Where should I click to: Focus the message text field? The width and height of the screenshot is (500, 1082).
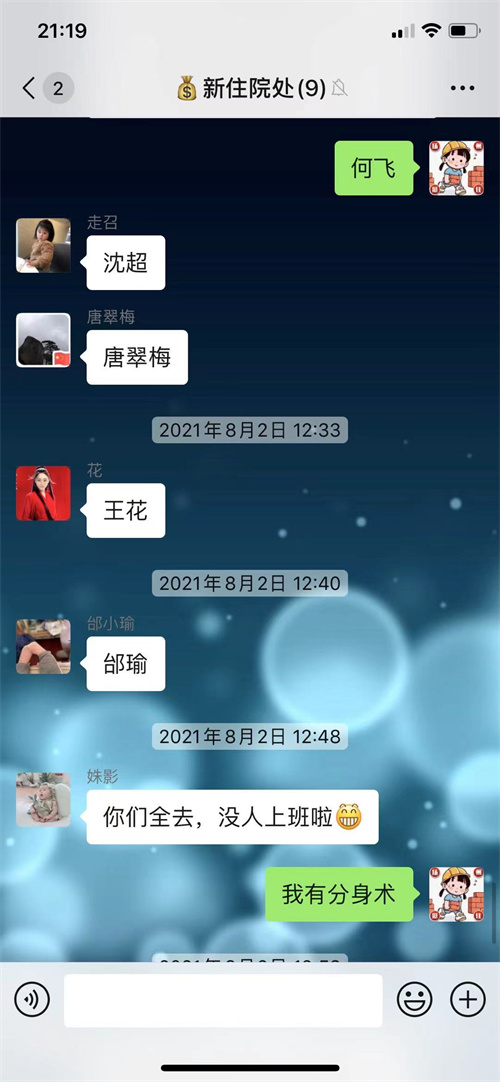point(223,1000)
